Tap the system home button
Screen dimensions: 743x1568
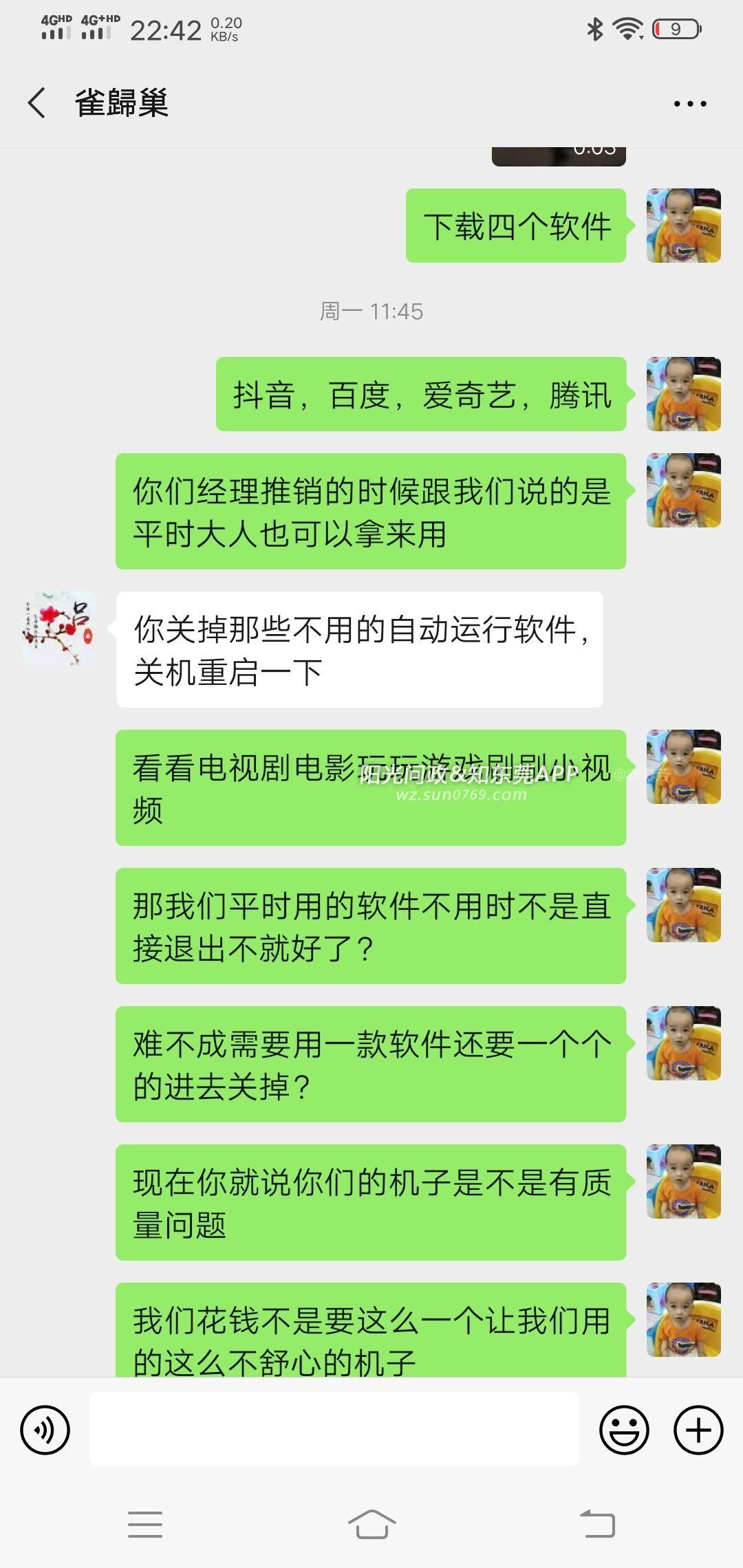371,1524
